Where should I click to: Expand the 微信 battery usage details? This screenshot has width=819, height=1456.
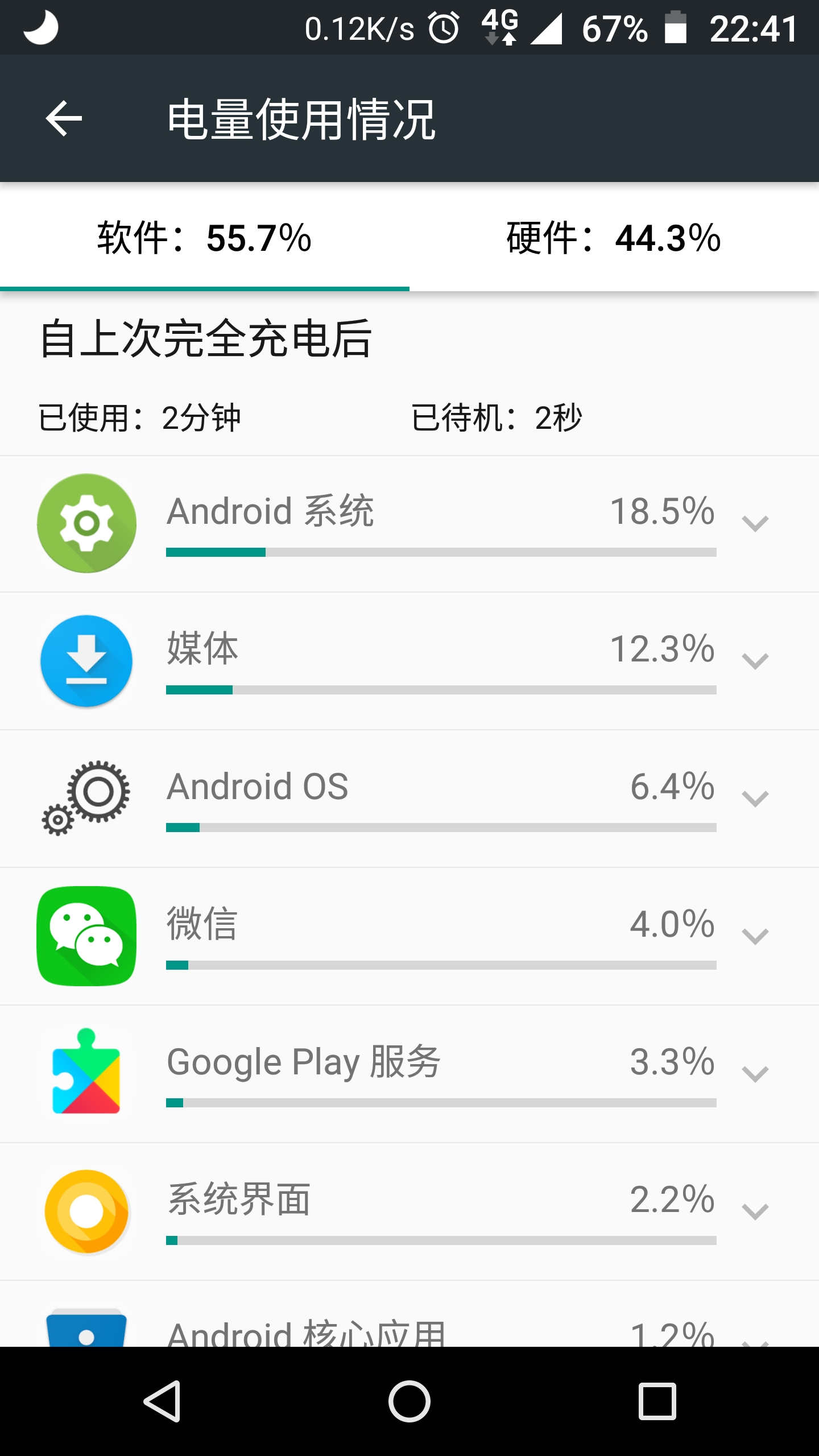[x=755, y=936]
